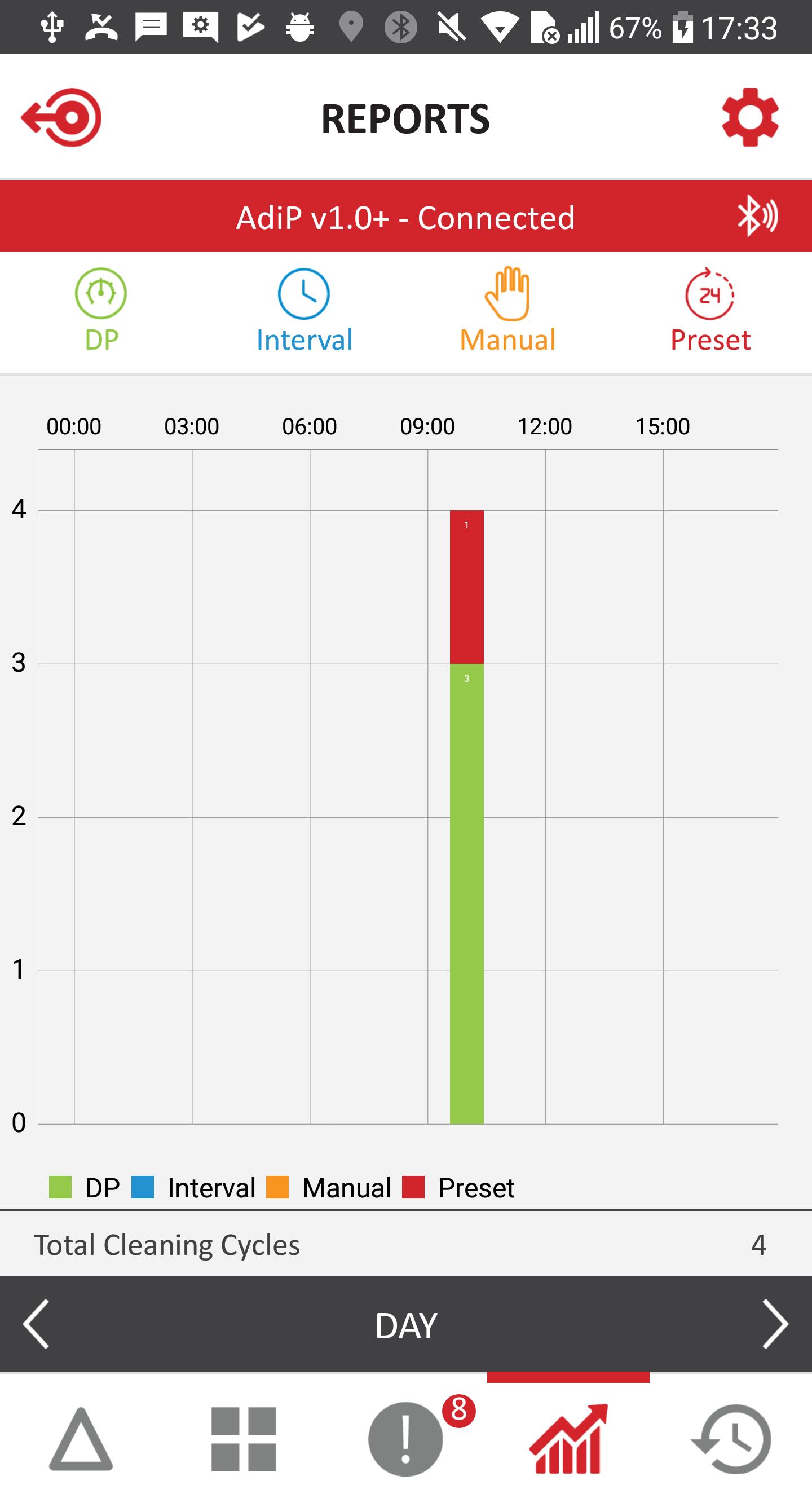The image size is (812, 1507).
Task: Open the grid dashboard tab
Action: (244, 1439)
